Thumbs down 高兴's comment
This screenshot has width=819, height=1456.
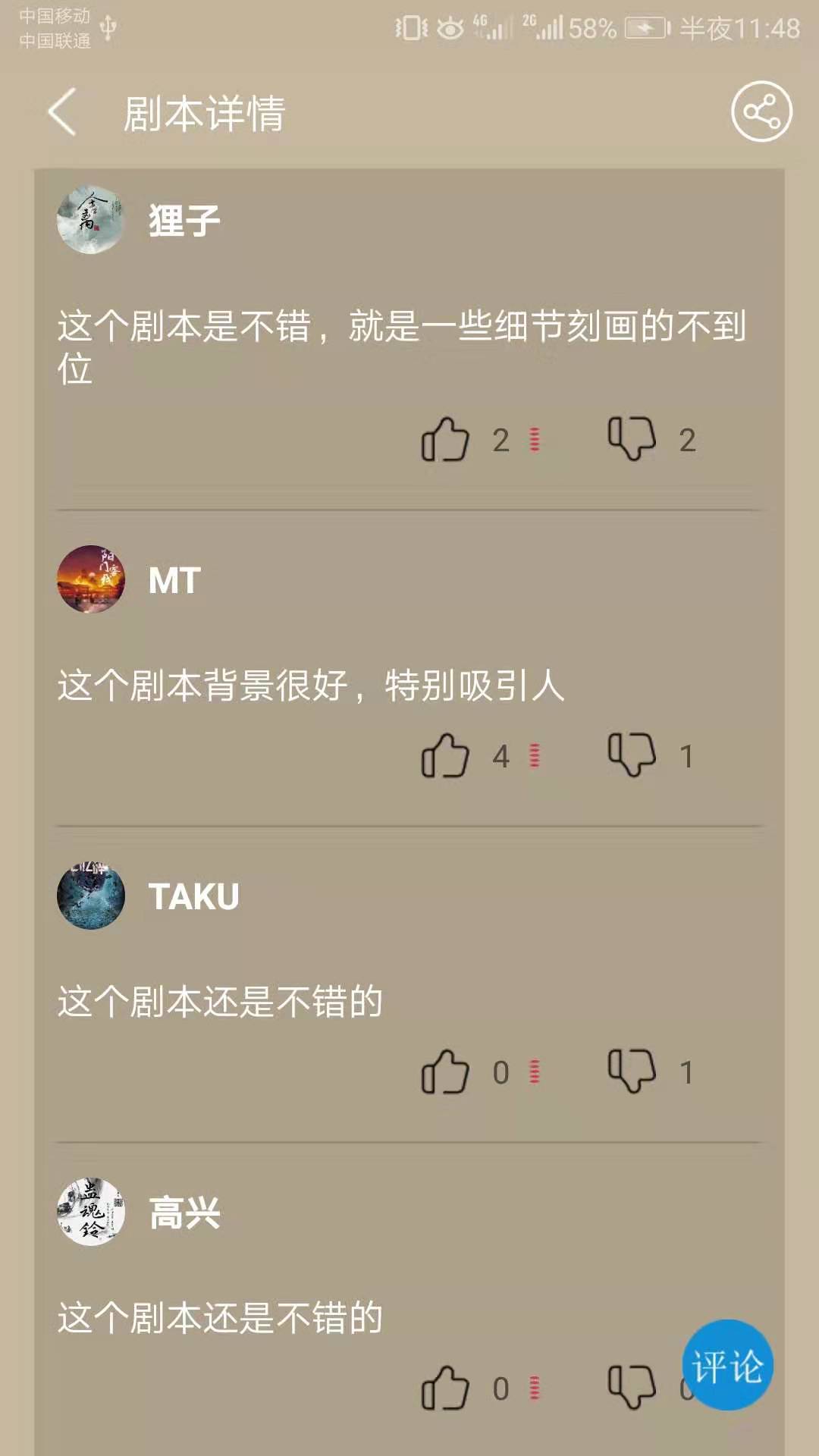(632, 1387)
